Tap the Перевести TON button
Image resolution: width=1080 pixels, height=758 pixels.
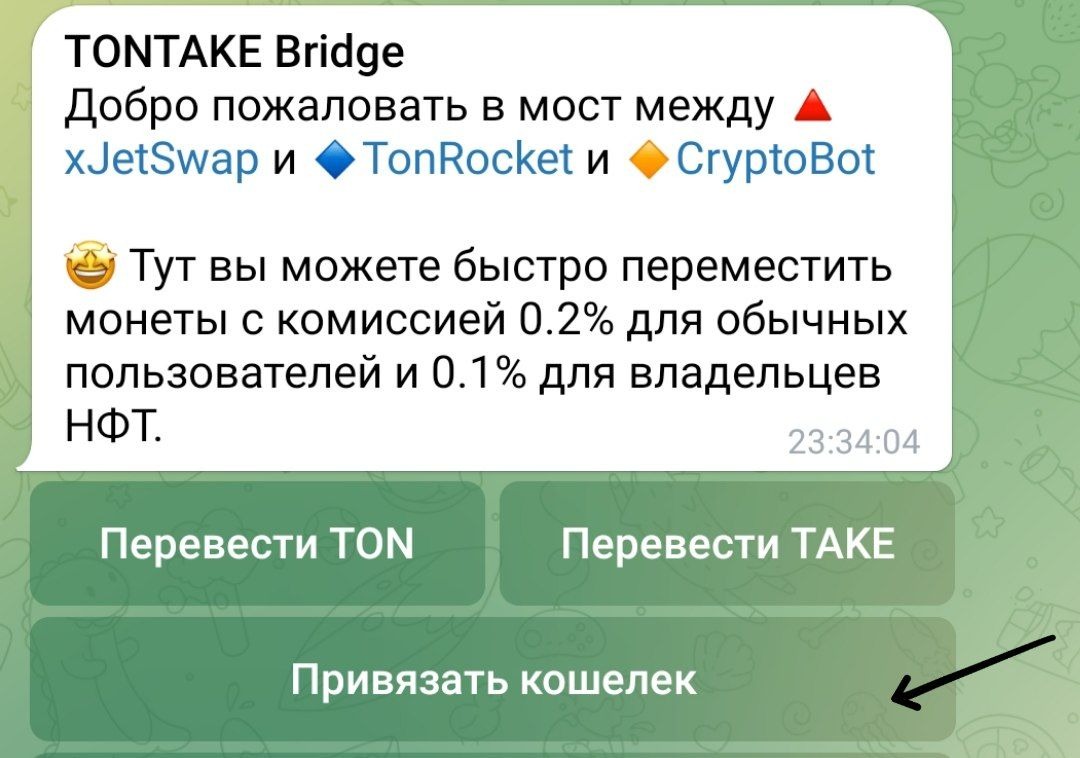pos(257,544)
